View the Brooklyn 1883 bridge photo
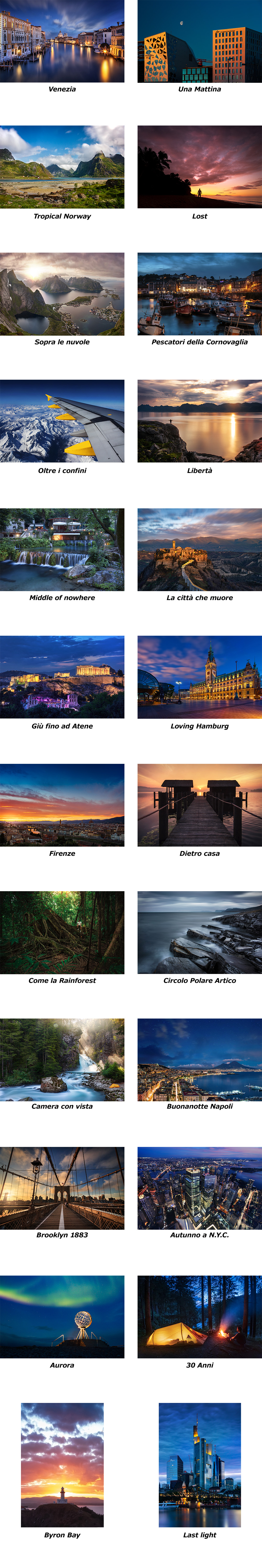Viewport: 262px width, 1568px height. coord(62,1188)
